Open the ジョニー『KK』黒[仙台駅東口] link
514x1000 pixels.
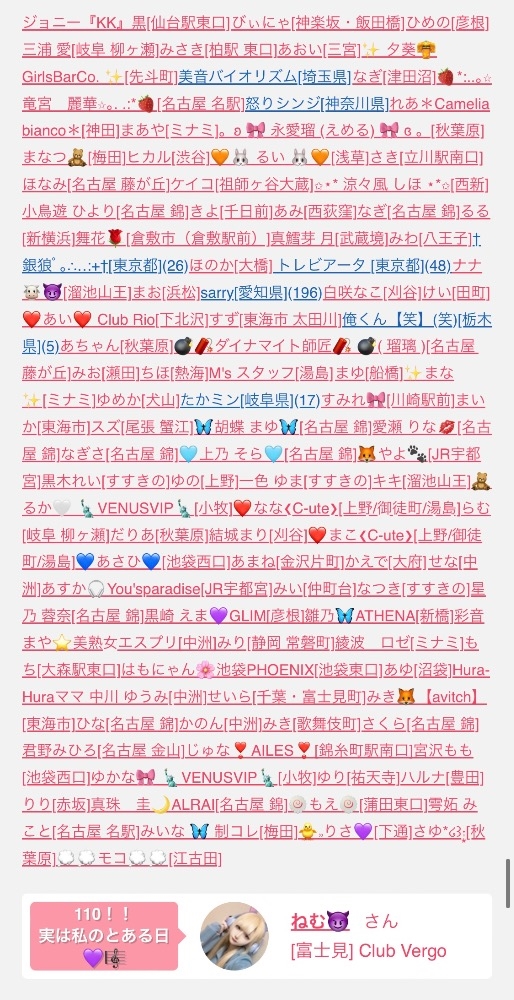click(x=126, y=24)
